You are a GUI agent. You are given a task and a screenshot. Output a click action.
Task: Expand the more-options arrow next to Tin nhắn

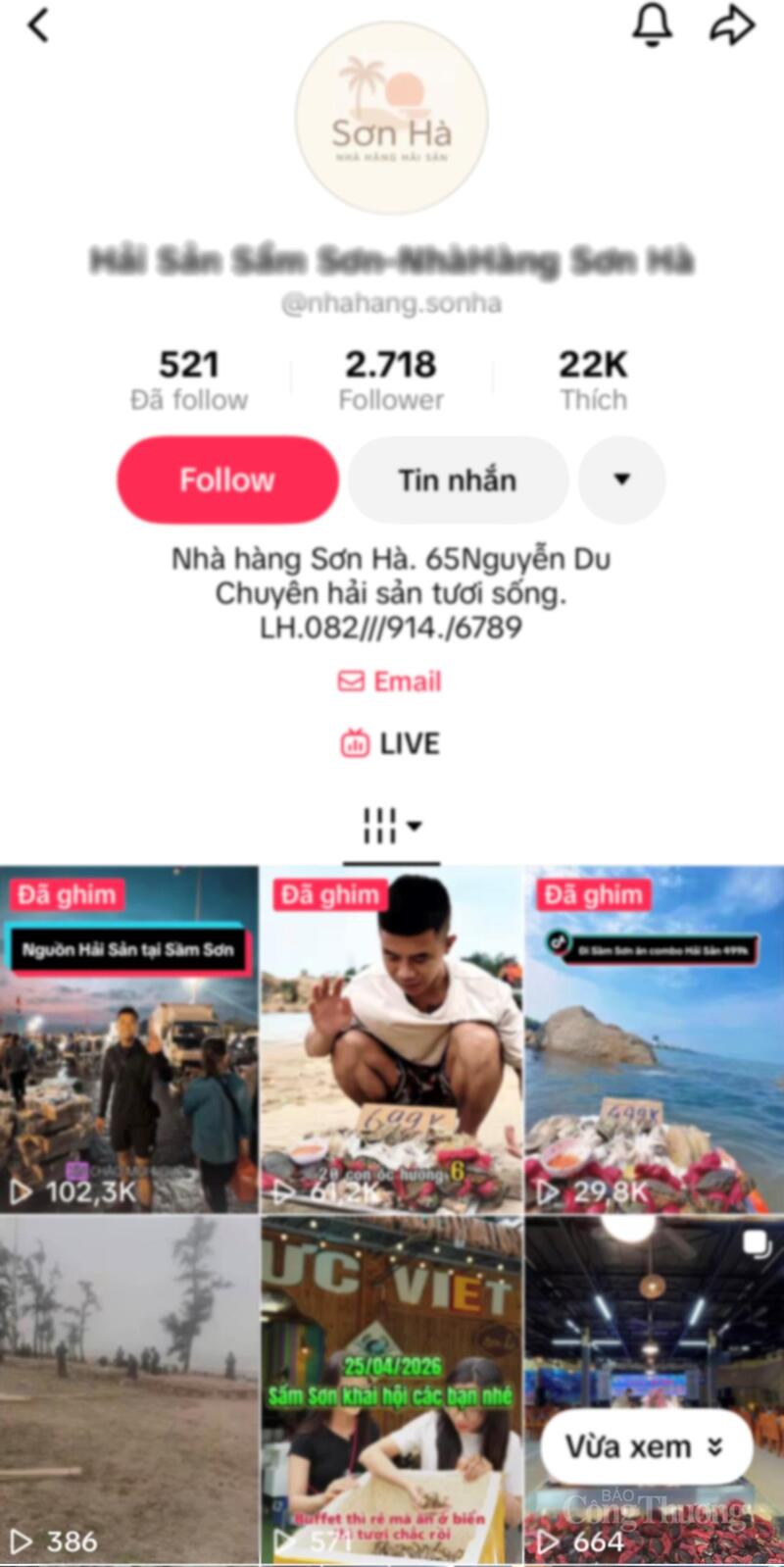coord(621,480)
